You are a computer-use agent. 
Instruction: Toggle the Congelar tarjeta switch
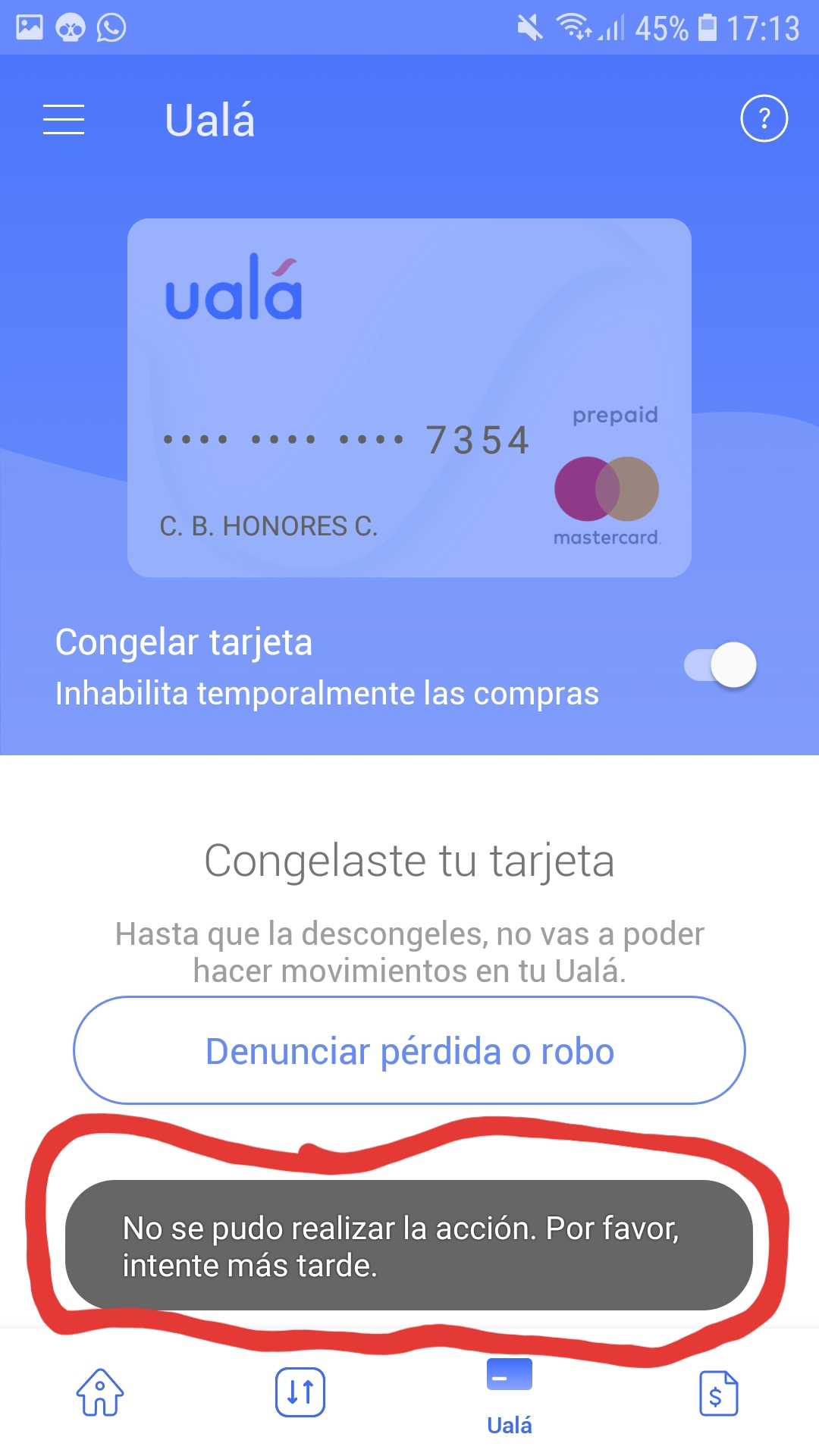point(721,665)
